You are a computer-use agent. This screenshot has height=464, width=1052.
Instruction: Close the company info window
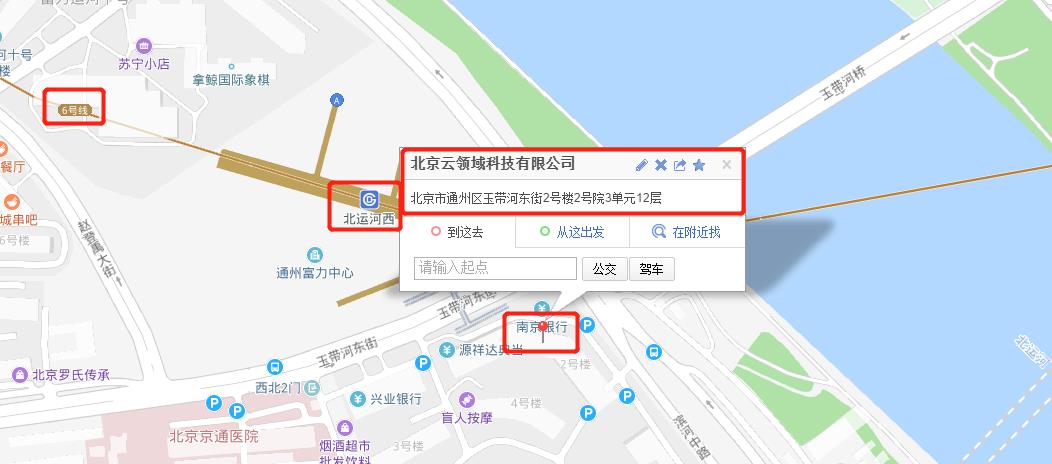(727, 165)
